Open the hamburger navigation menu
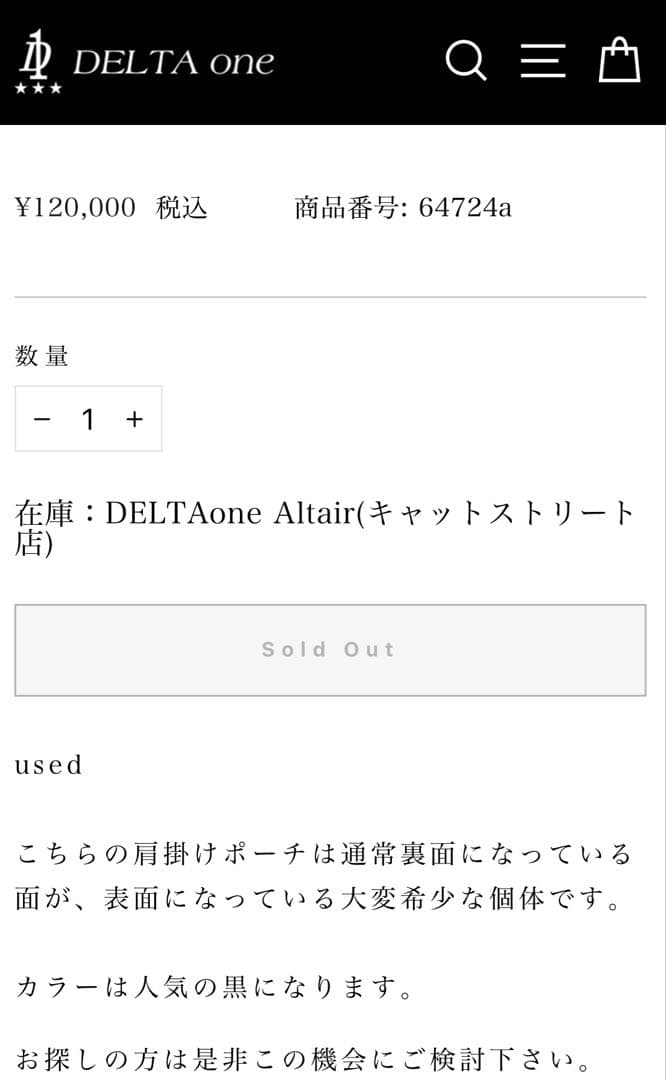This screenshot has width=666, height=1080. click(x=542, y=61)
